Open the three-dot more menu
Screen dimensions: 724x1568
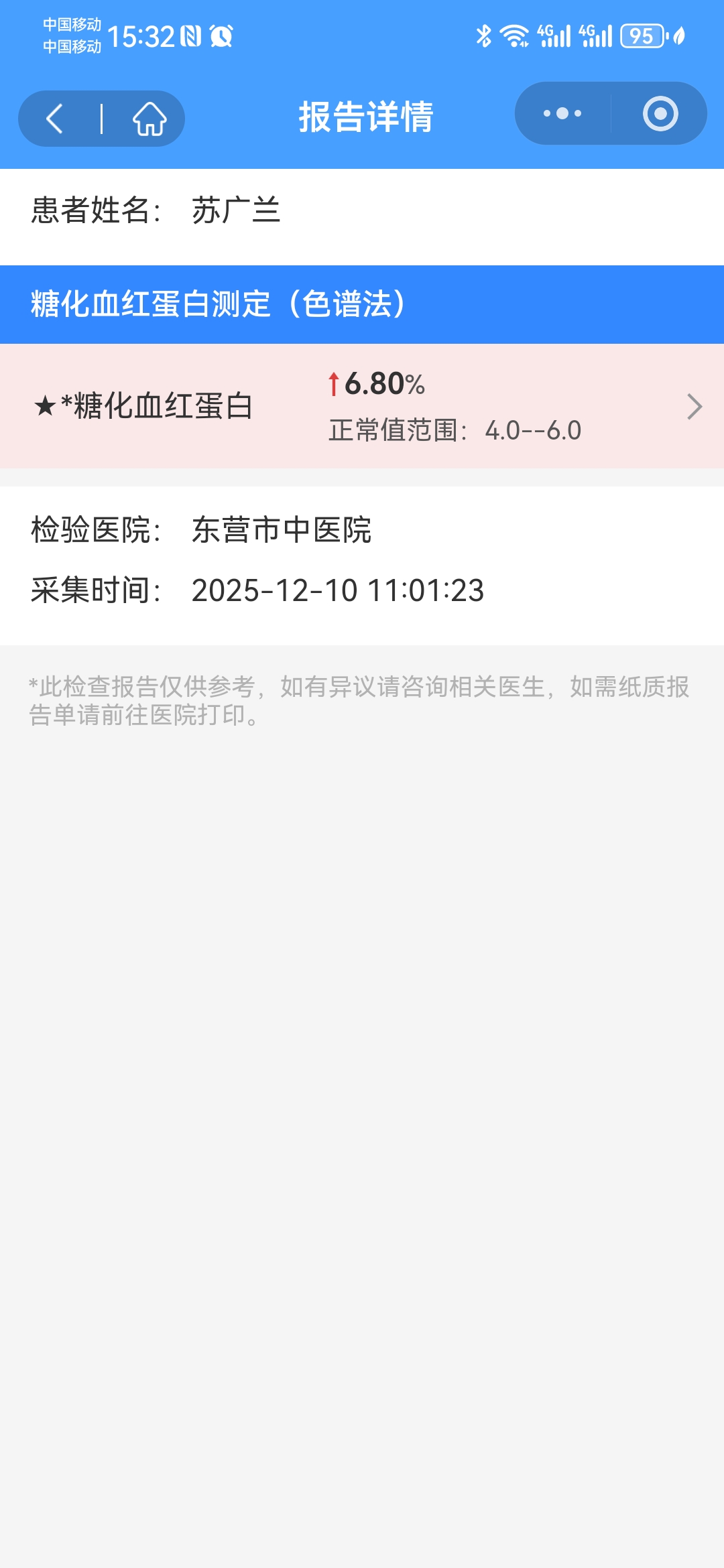(562, 114)
